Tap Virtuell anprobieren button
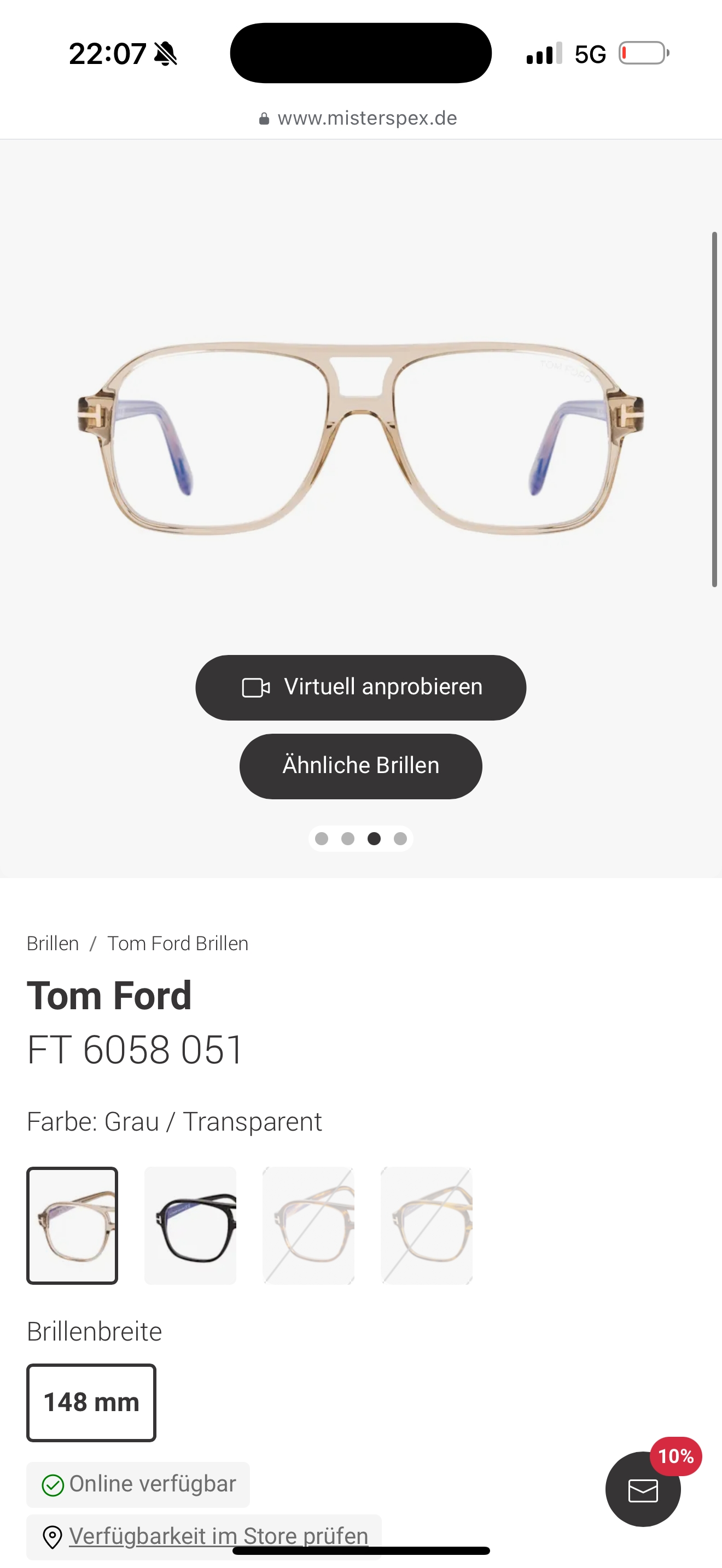Screen dimensions: 722x1568 coord(360,687)
